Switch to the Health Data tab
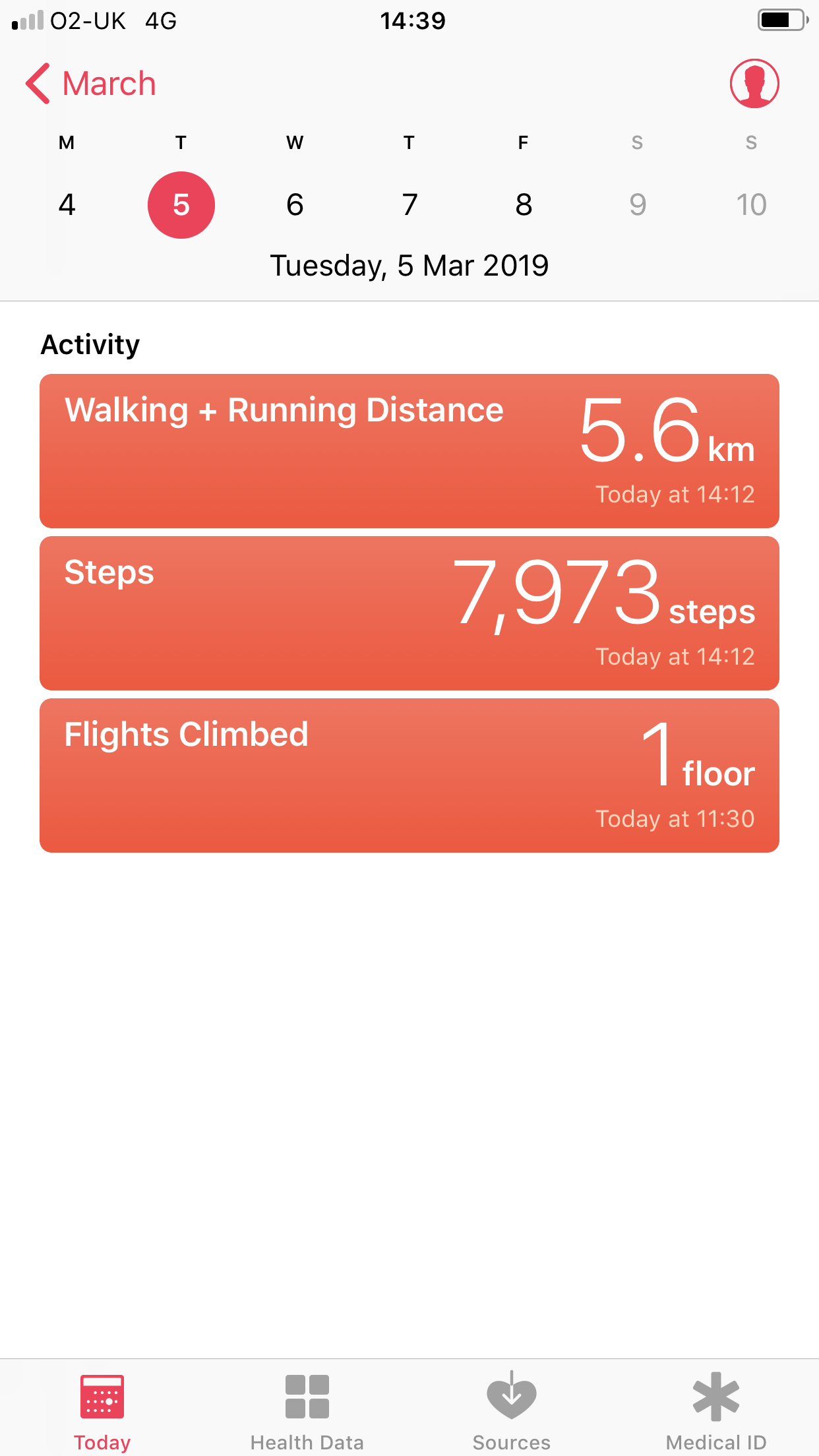 pyautogui.click(x=307, y=1410)
